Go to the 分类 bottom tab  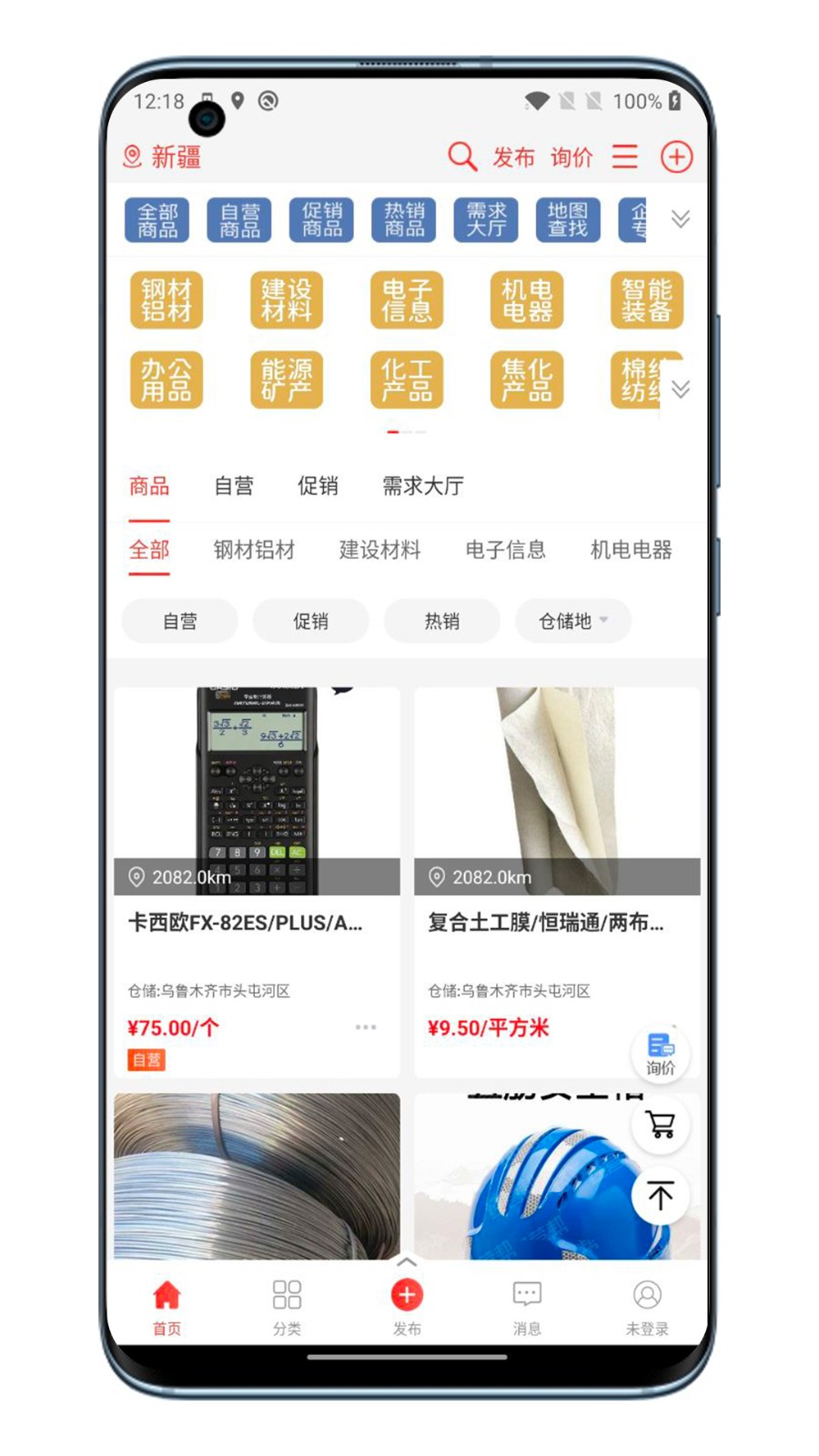click(287, 1306)
